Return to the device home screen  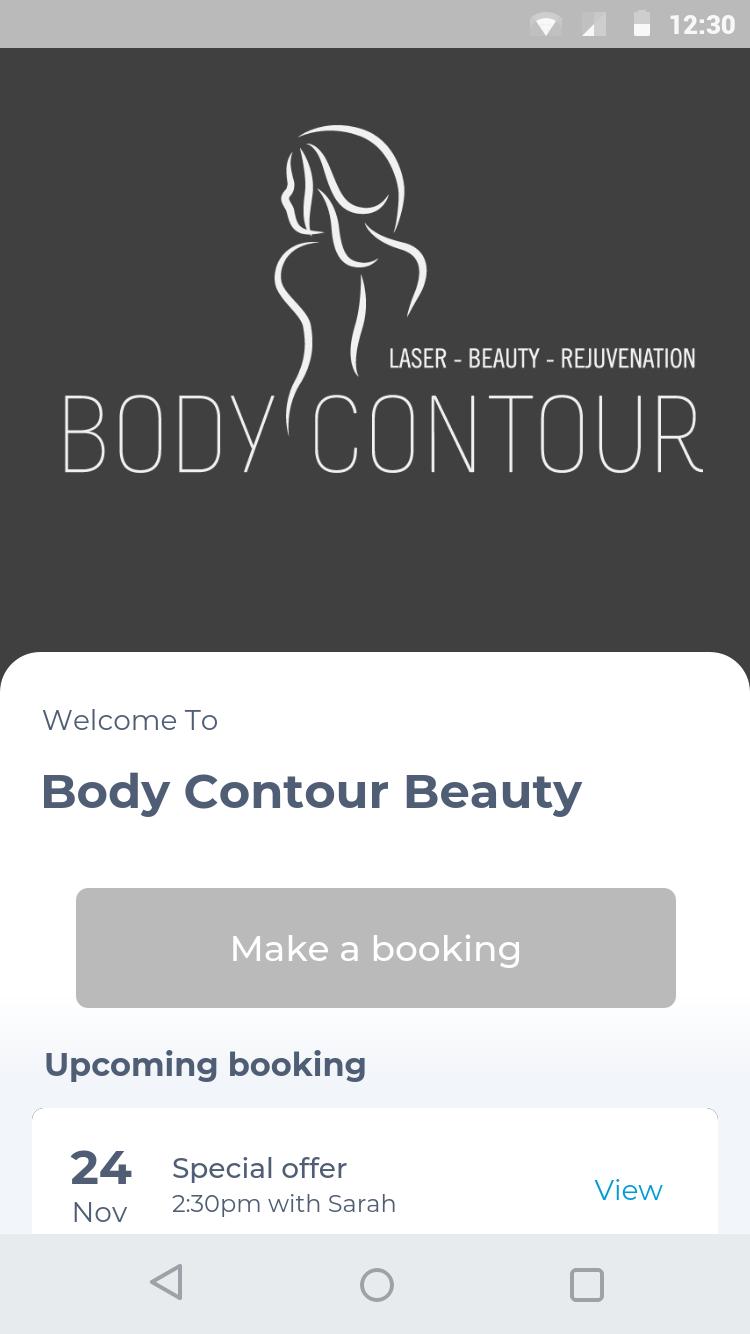[376, 1284]
